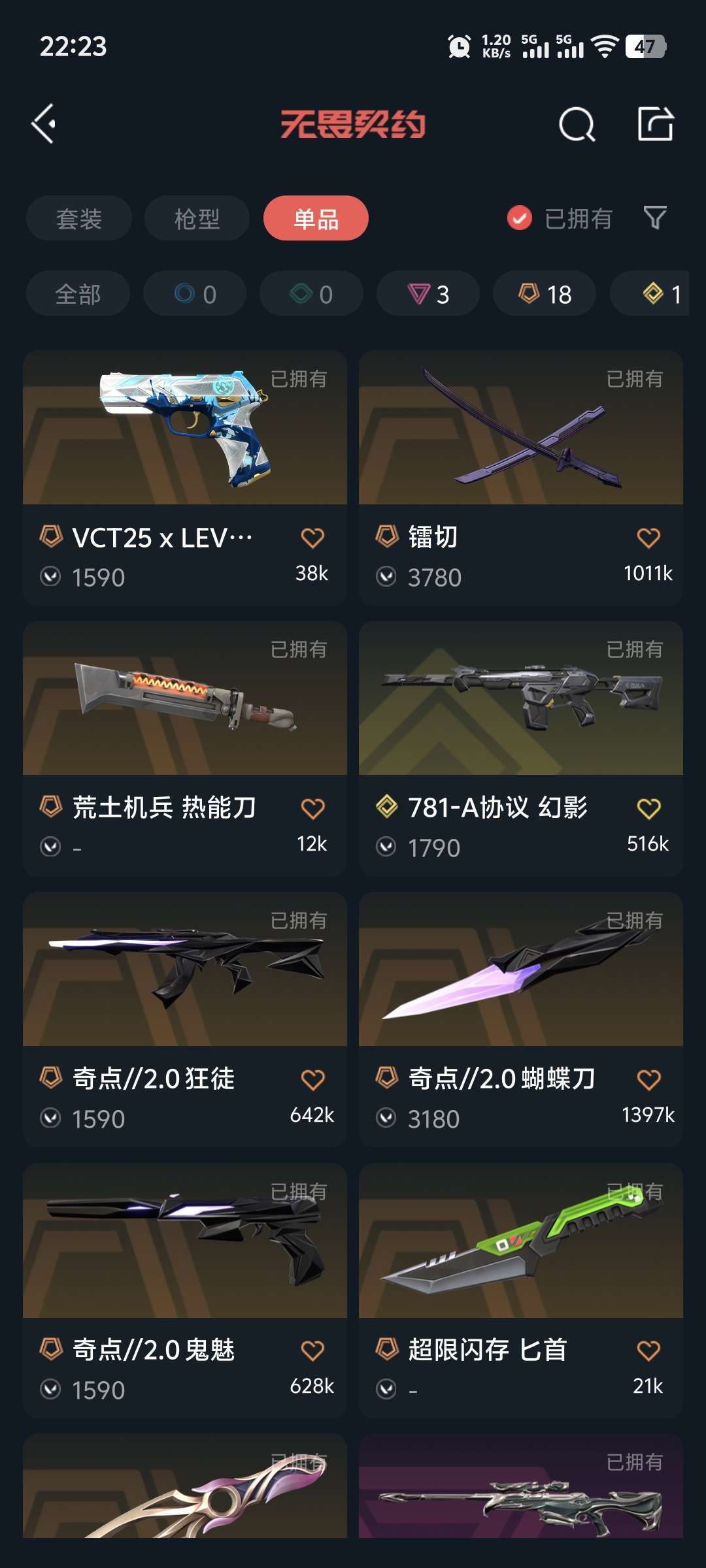Select the orange currency filter showing 18

(x=543, y=293)
